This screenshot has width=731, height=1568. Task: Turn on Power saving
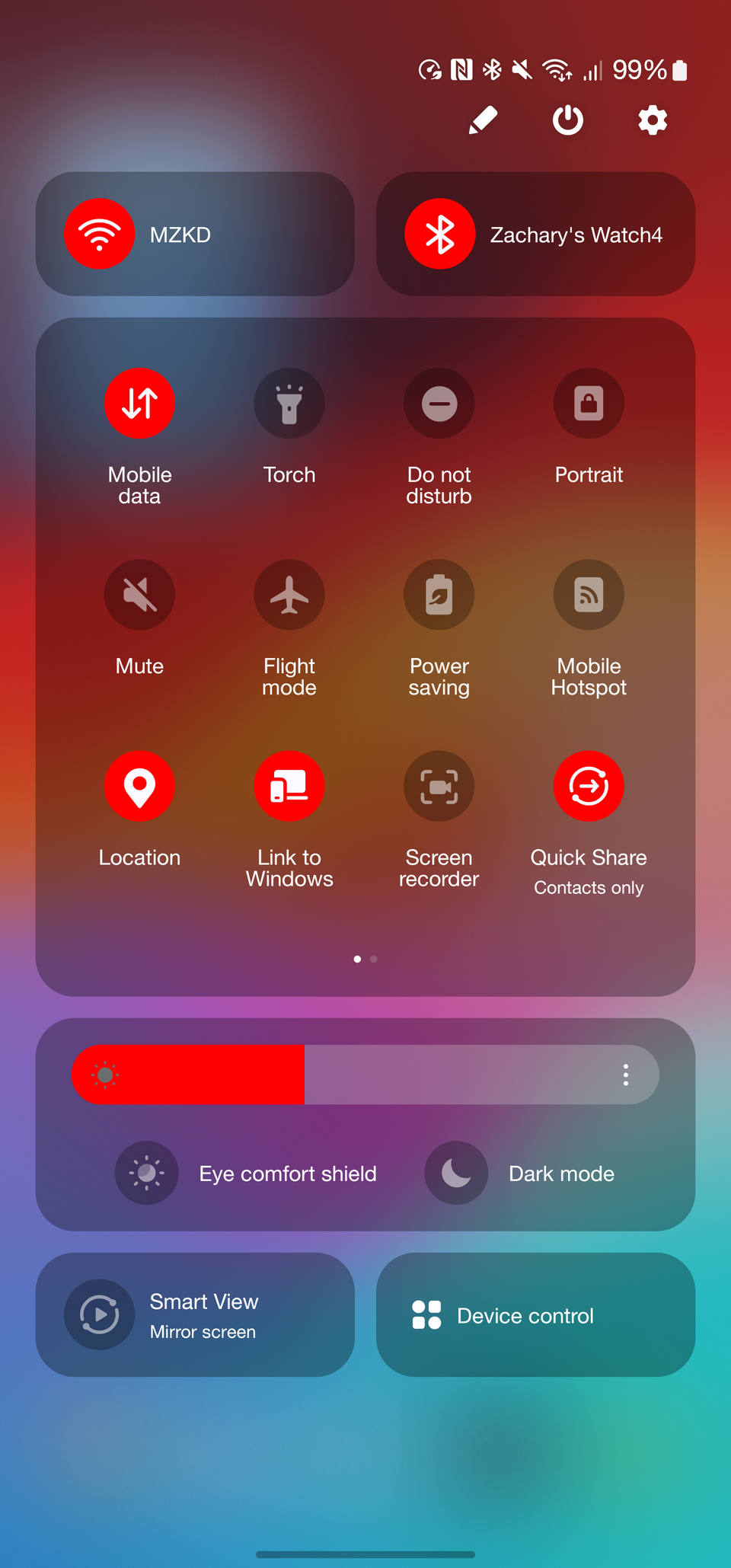(439, 595)
